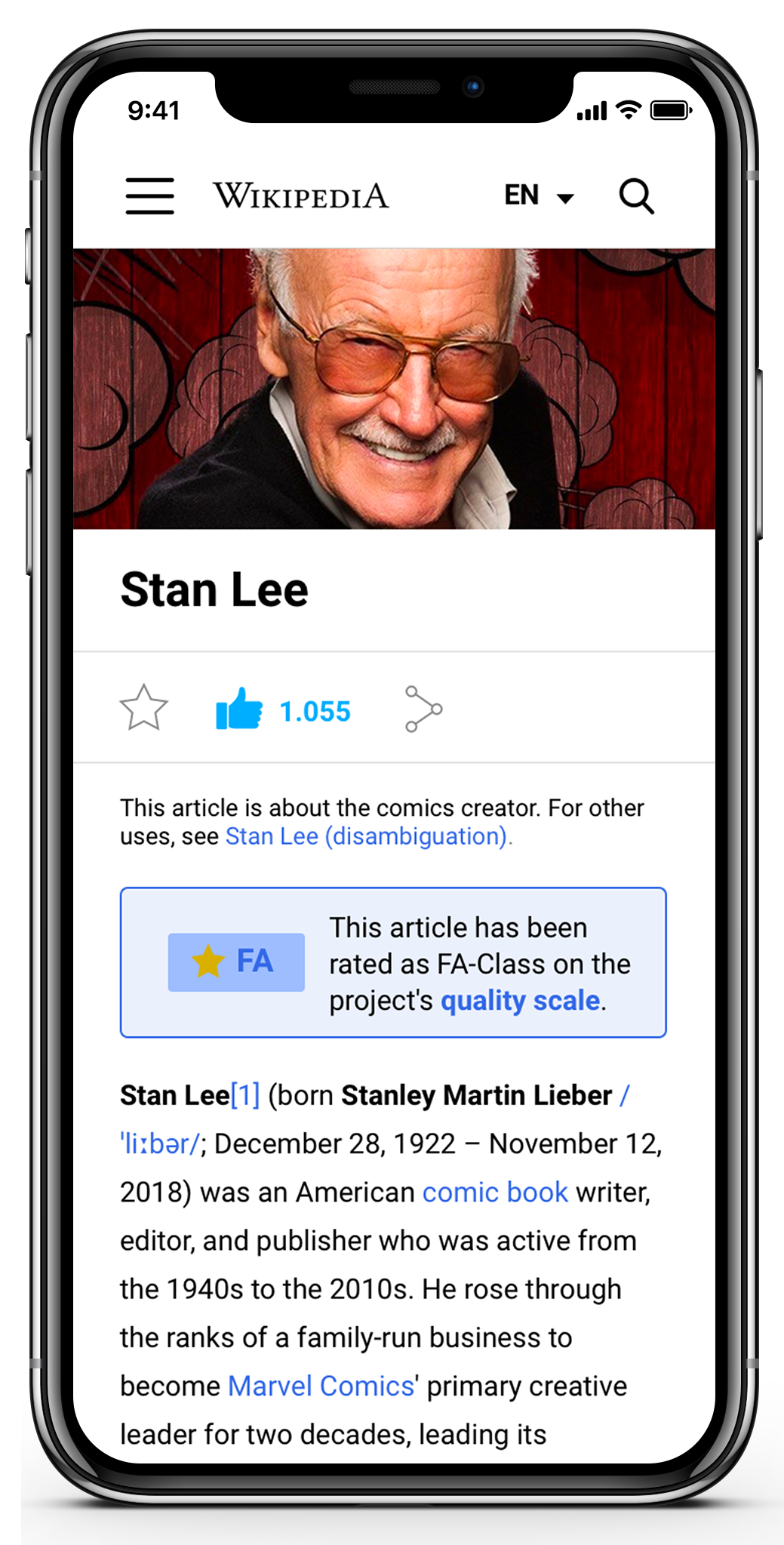This screenshot has height=1545, width=784.
Task: Open the quality scale link
Action: coord(521,1001)
